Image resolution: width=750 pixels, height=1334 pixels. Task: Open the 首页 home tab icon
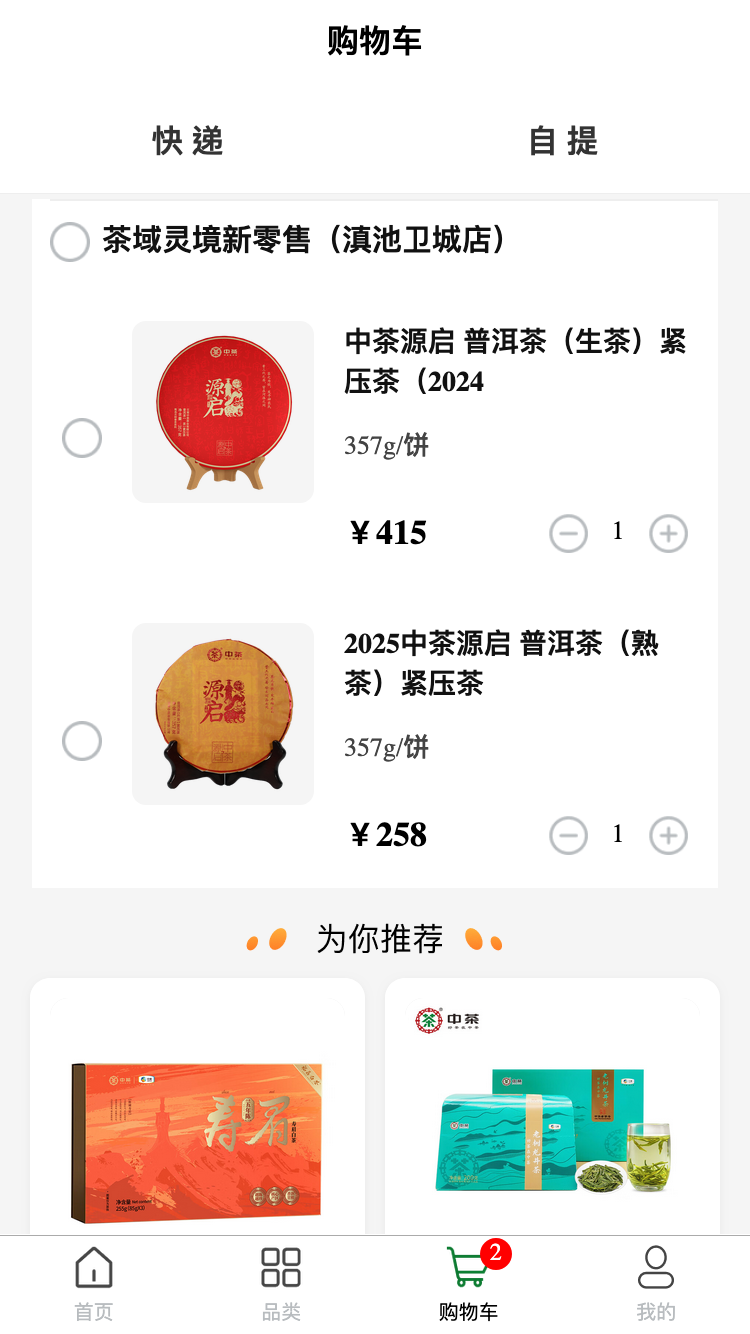pos(93,1268)
